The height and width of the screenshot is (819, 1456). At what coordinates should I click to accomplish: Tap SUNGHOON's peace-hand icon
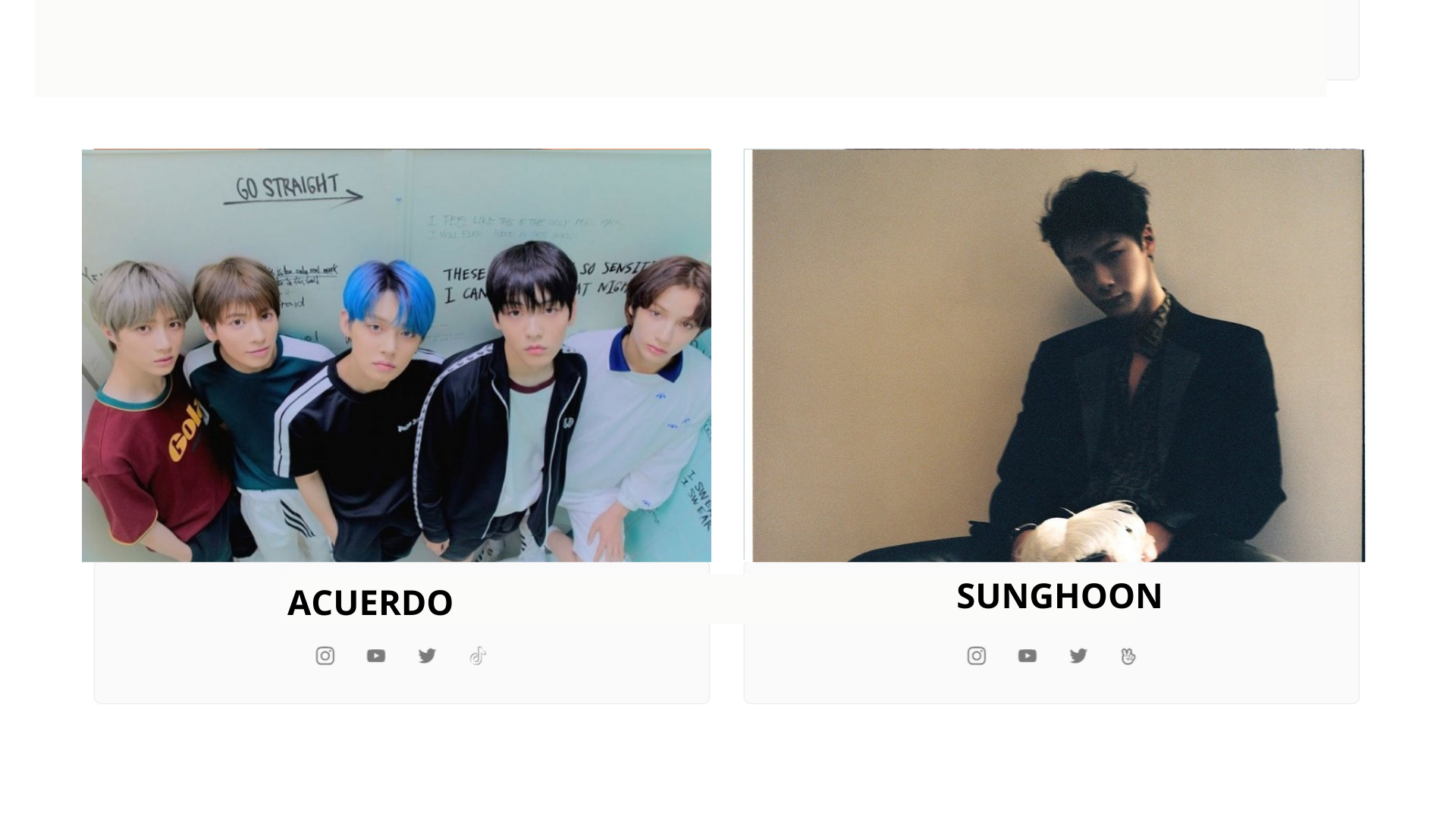[x=1128, y=656]
